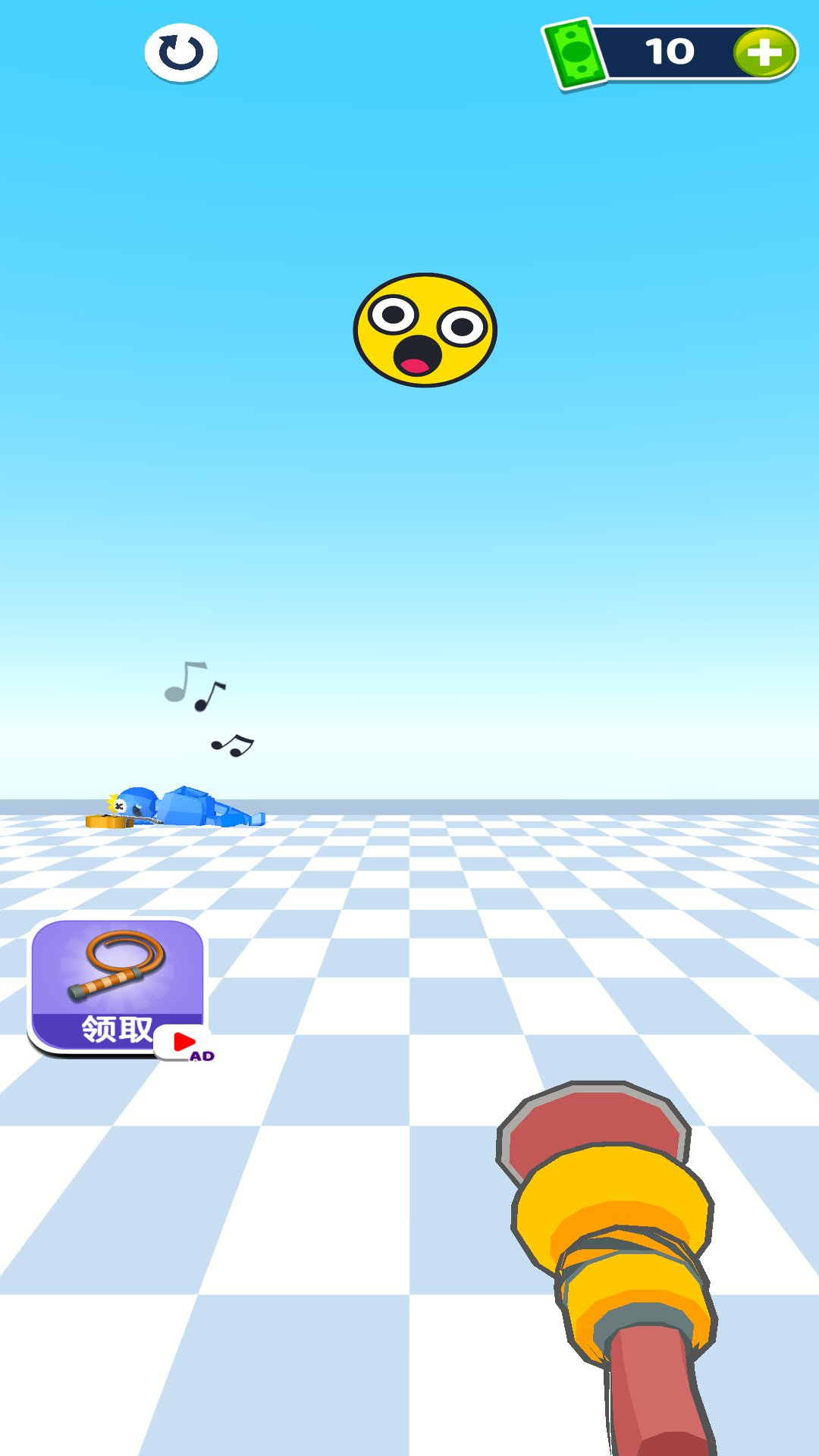The width and height of the screenshot is (819, 1456).
Task: Add more cash with the plus button
Action: tap(764, 52)
